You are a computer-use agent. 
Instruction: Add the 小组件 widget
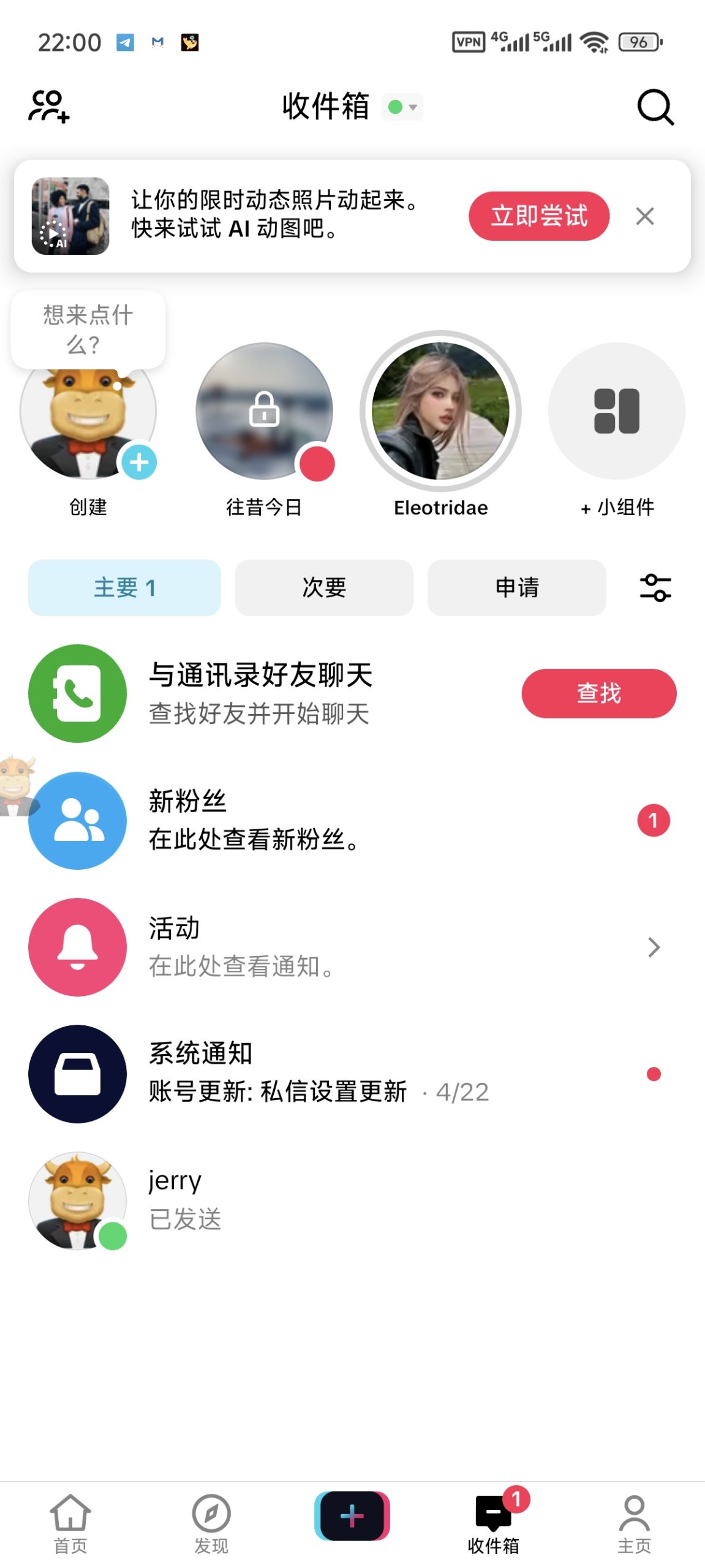616,412
